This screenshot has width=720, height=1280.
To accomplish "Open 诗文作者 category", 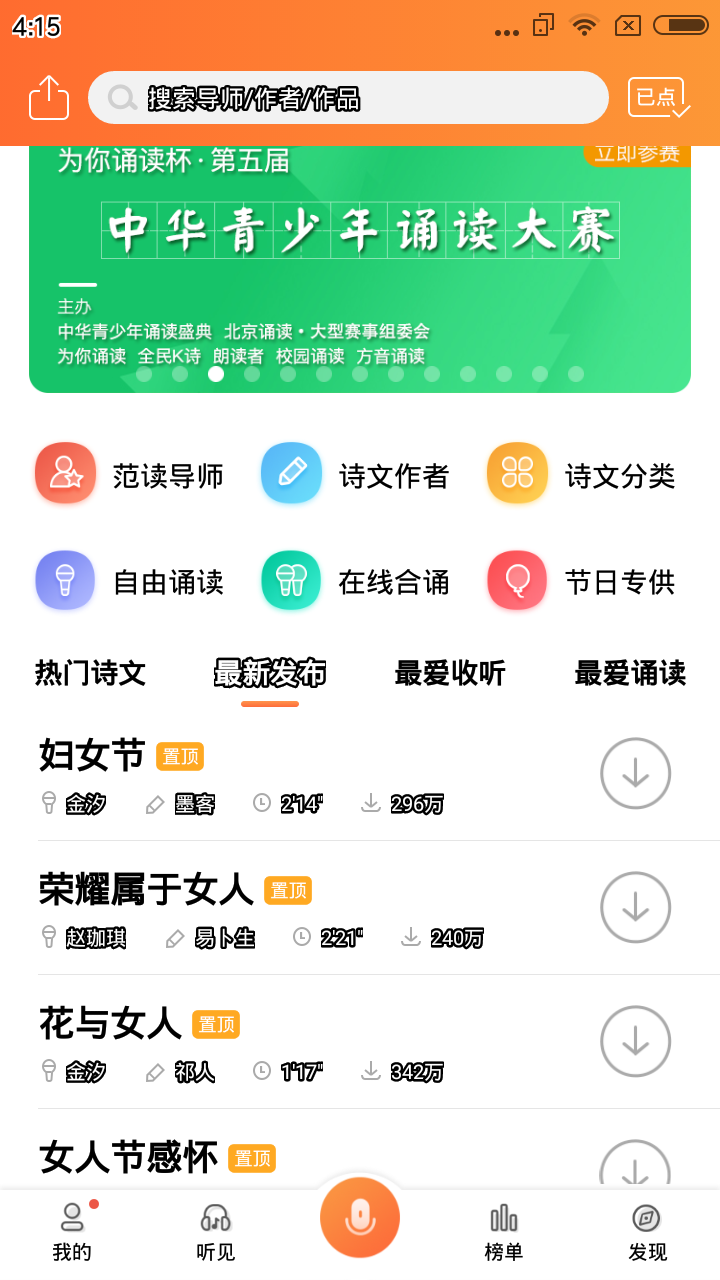I will point(356,474).
